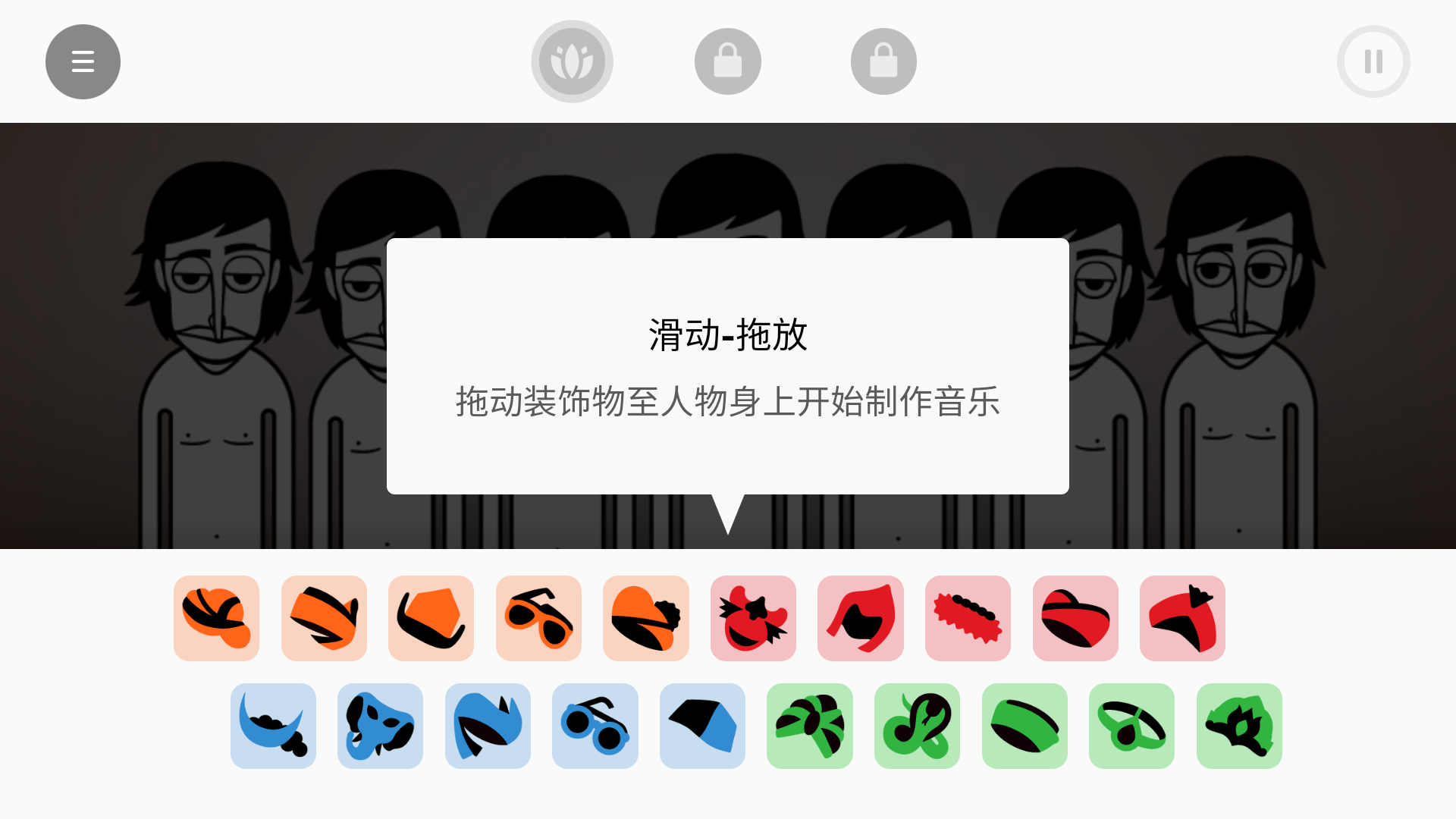Viewport: 1456px width, 819px height.
Task: Select the green eye patch accessory
Action: (1131, 726)
